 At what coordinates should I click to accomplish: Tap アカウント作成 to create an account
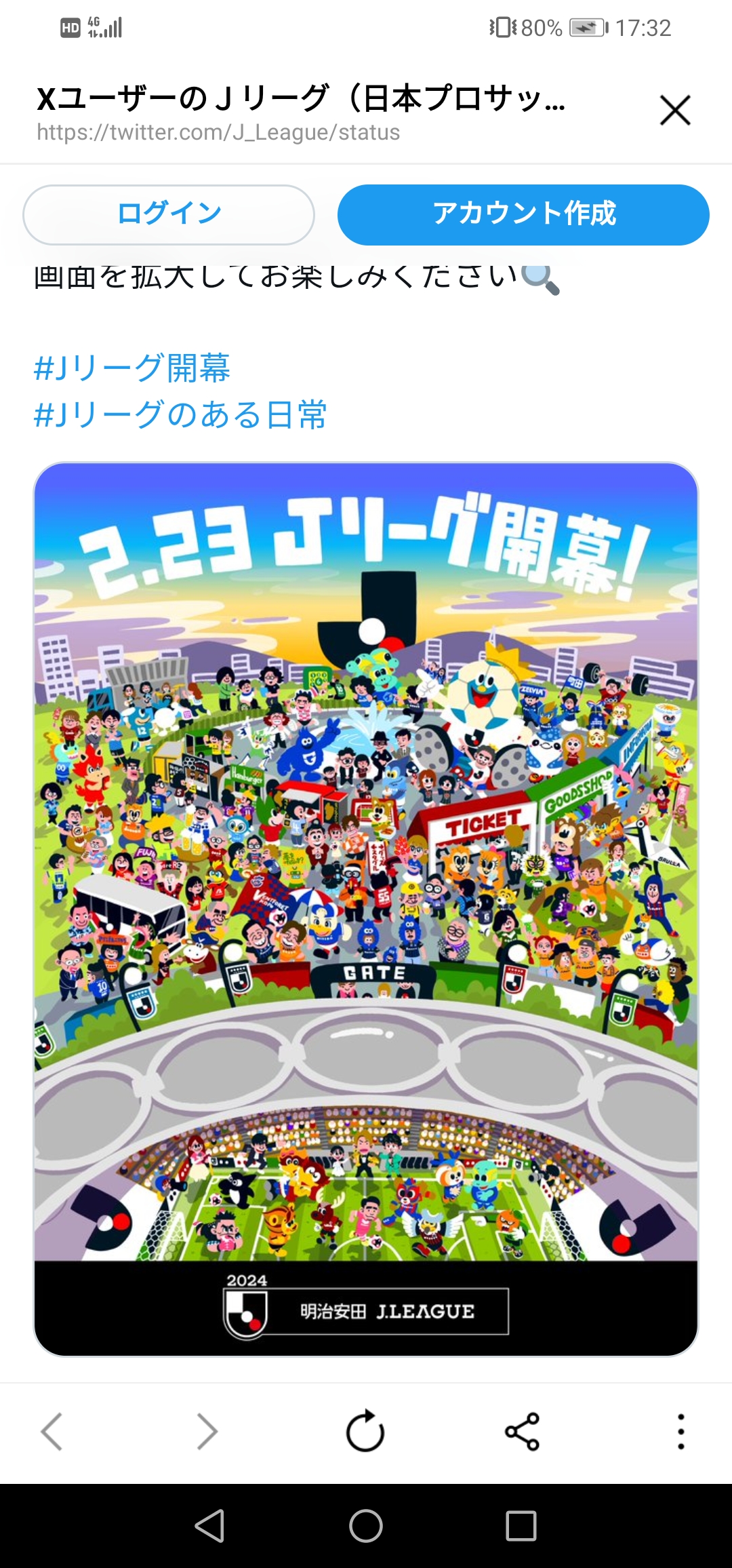523,214
